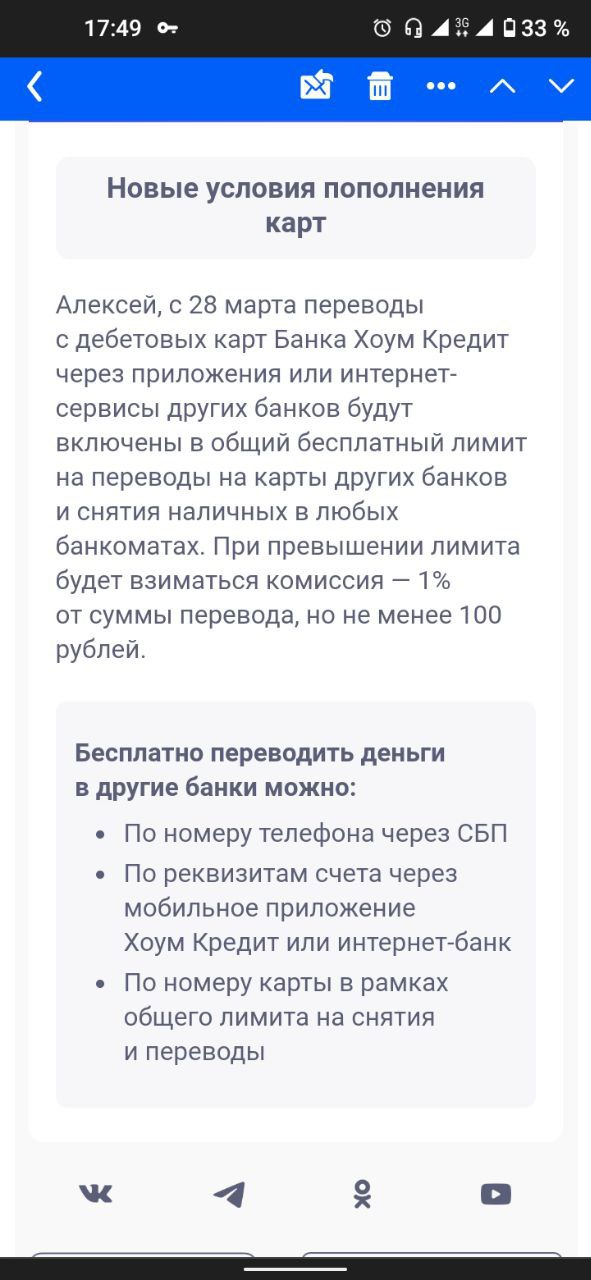The width and height of the screenshot is (591, 1280).
Task: Go back to the inbox
Action: [x=35, y=87]
